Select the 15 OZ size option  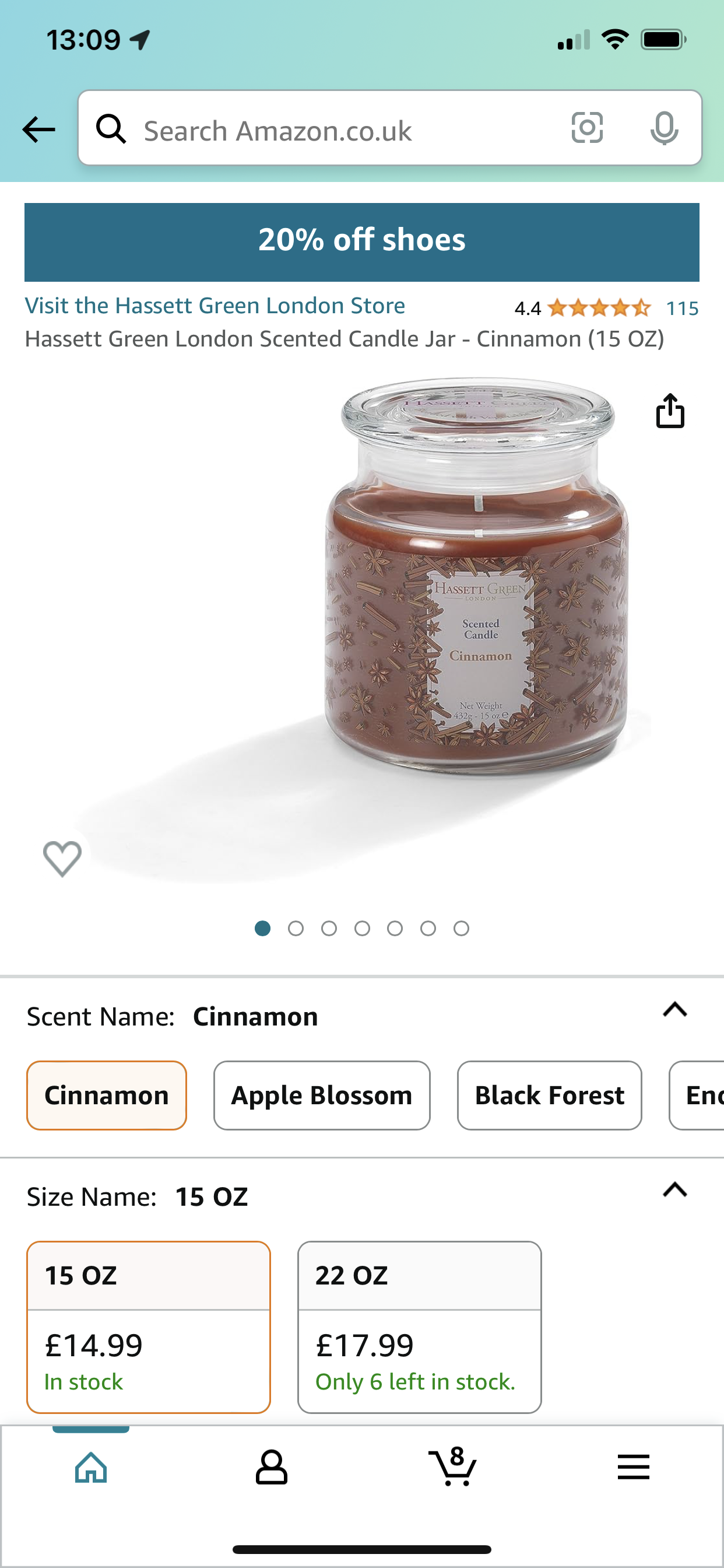point(149,1326)
